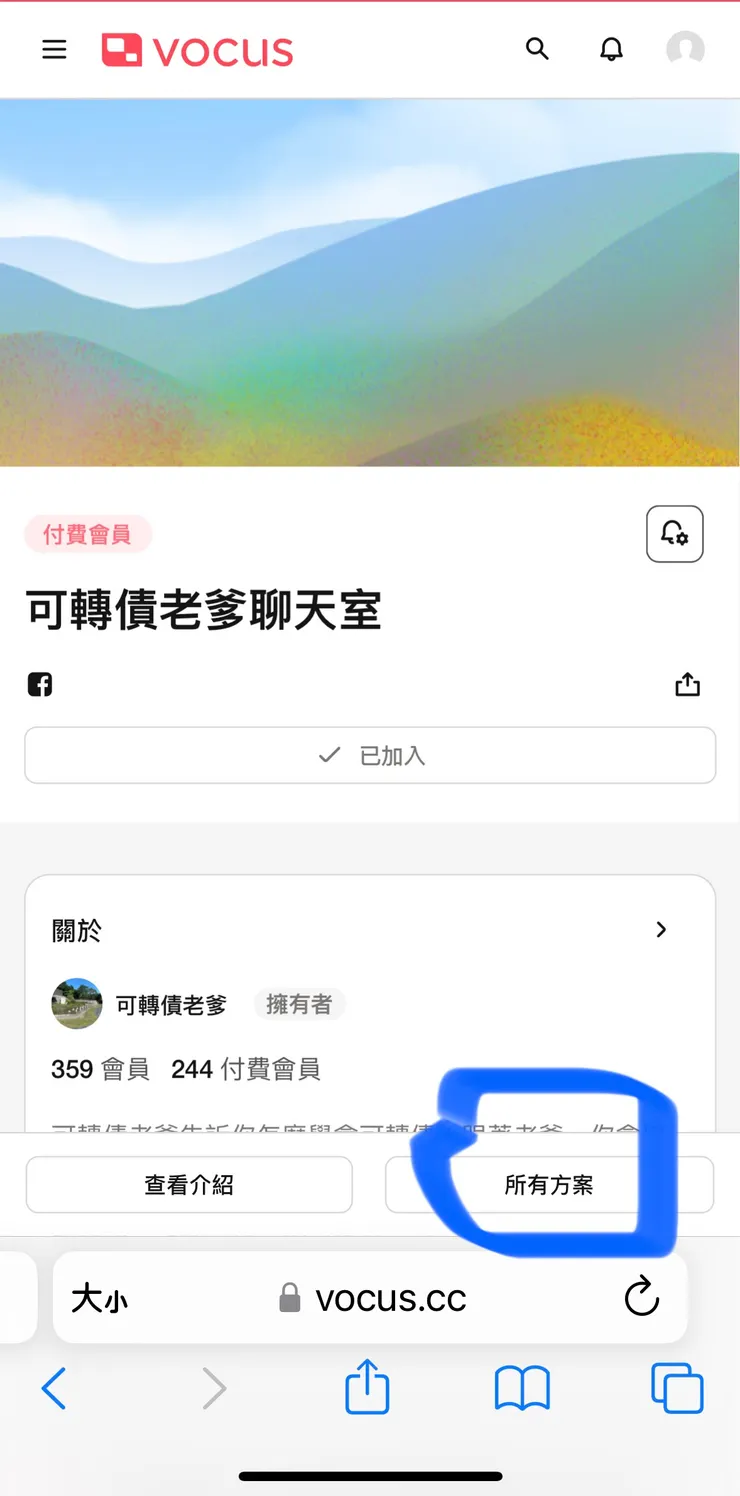Open the 大小 text size menu

[x=99, y=1297]
